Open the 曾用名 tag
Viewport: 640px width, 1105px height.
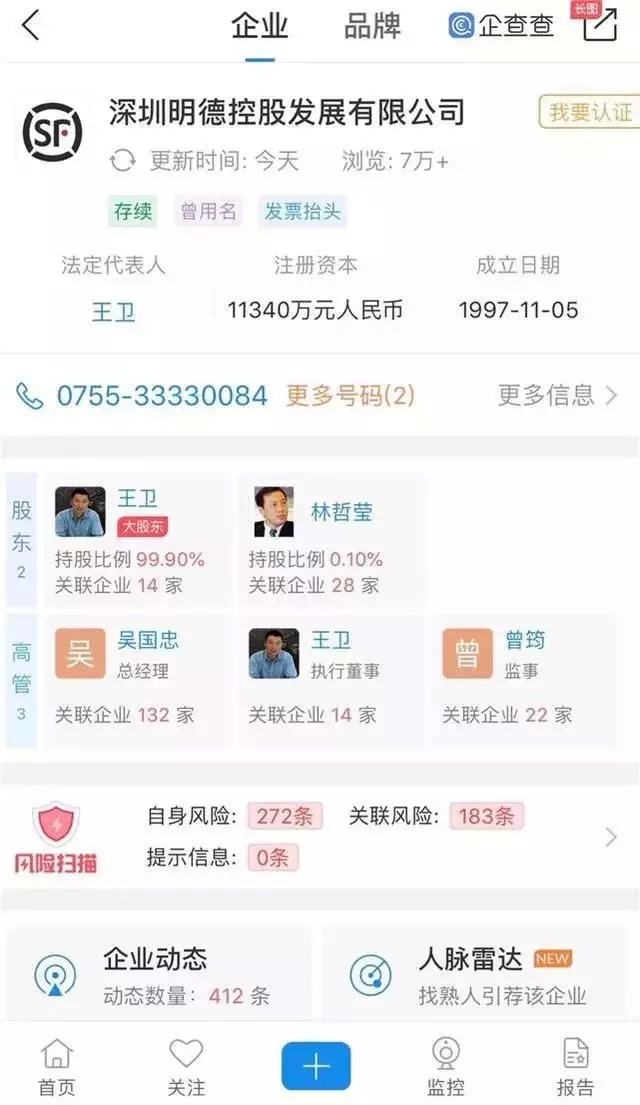[x=208, y=211]
